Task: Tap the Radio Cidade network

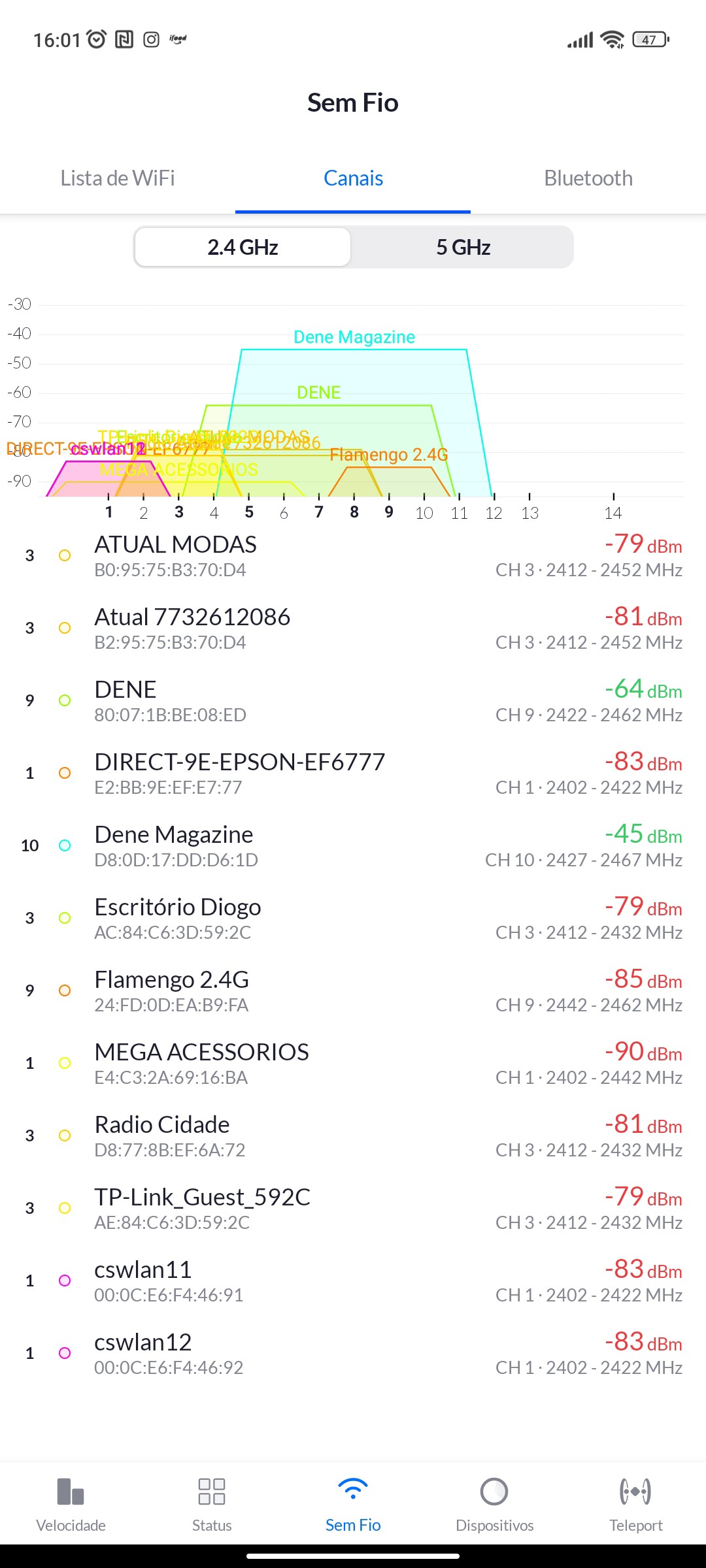Action: (x=353, y=1135)
